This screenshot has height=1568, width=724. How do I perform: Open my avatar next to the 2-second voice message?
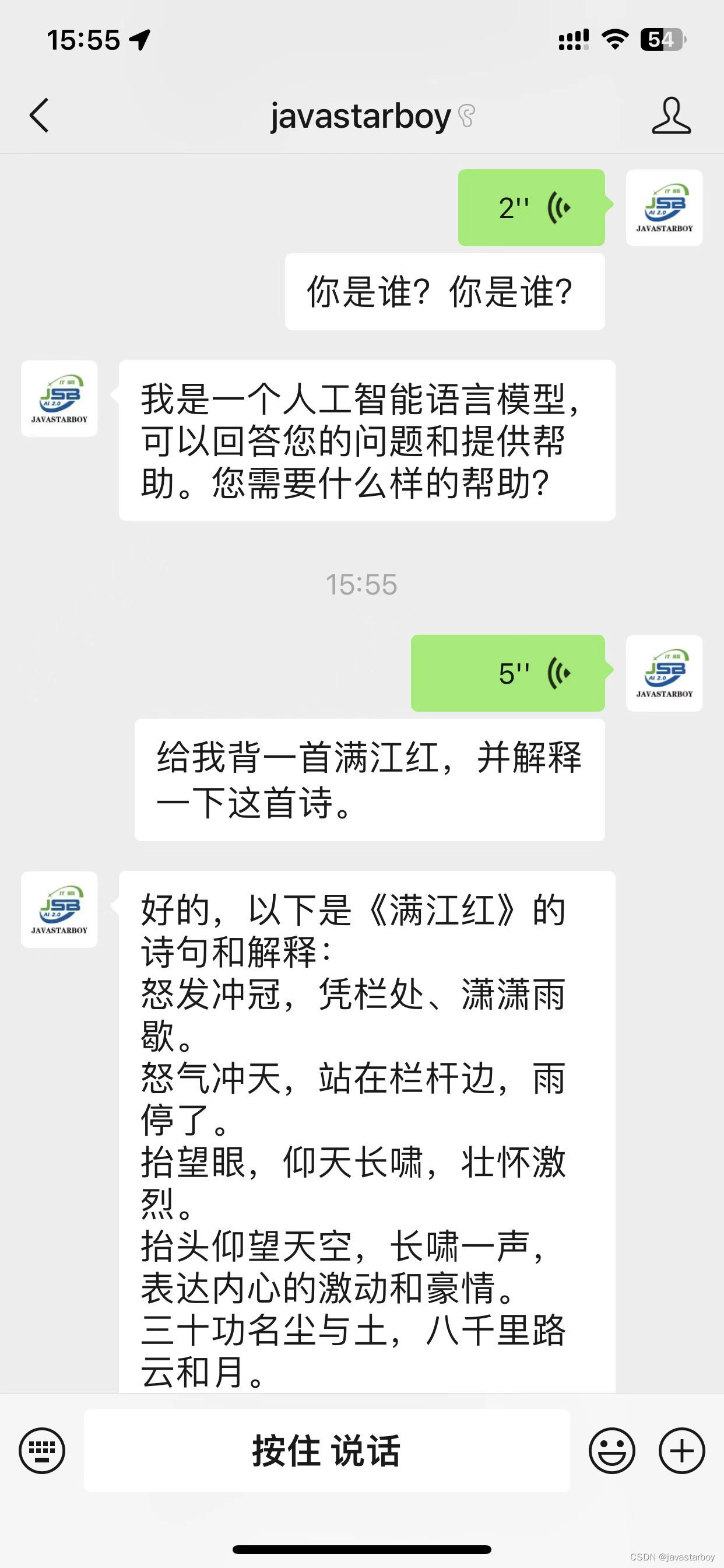[665, 208]
